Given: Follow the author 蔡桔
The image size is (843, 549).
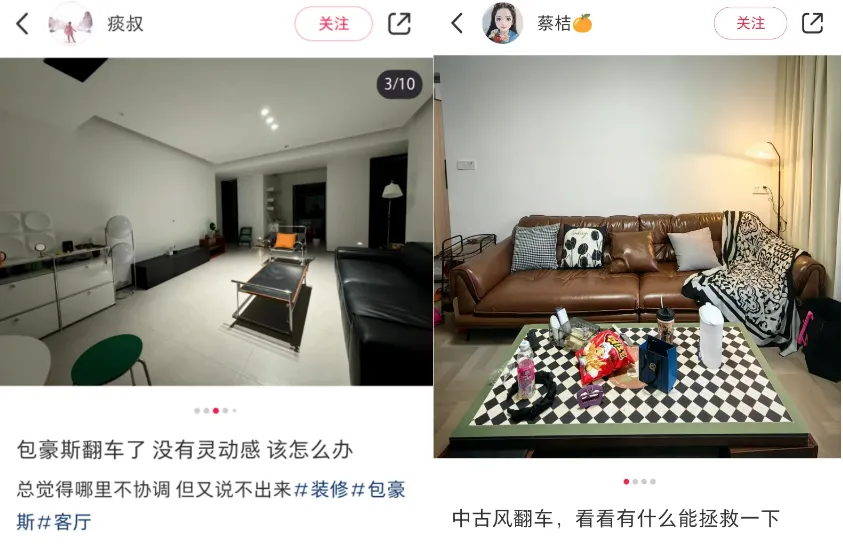Looking at the screenshot, I should click(x=750, y=24).
